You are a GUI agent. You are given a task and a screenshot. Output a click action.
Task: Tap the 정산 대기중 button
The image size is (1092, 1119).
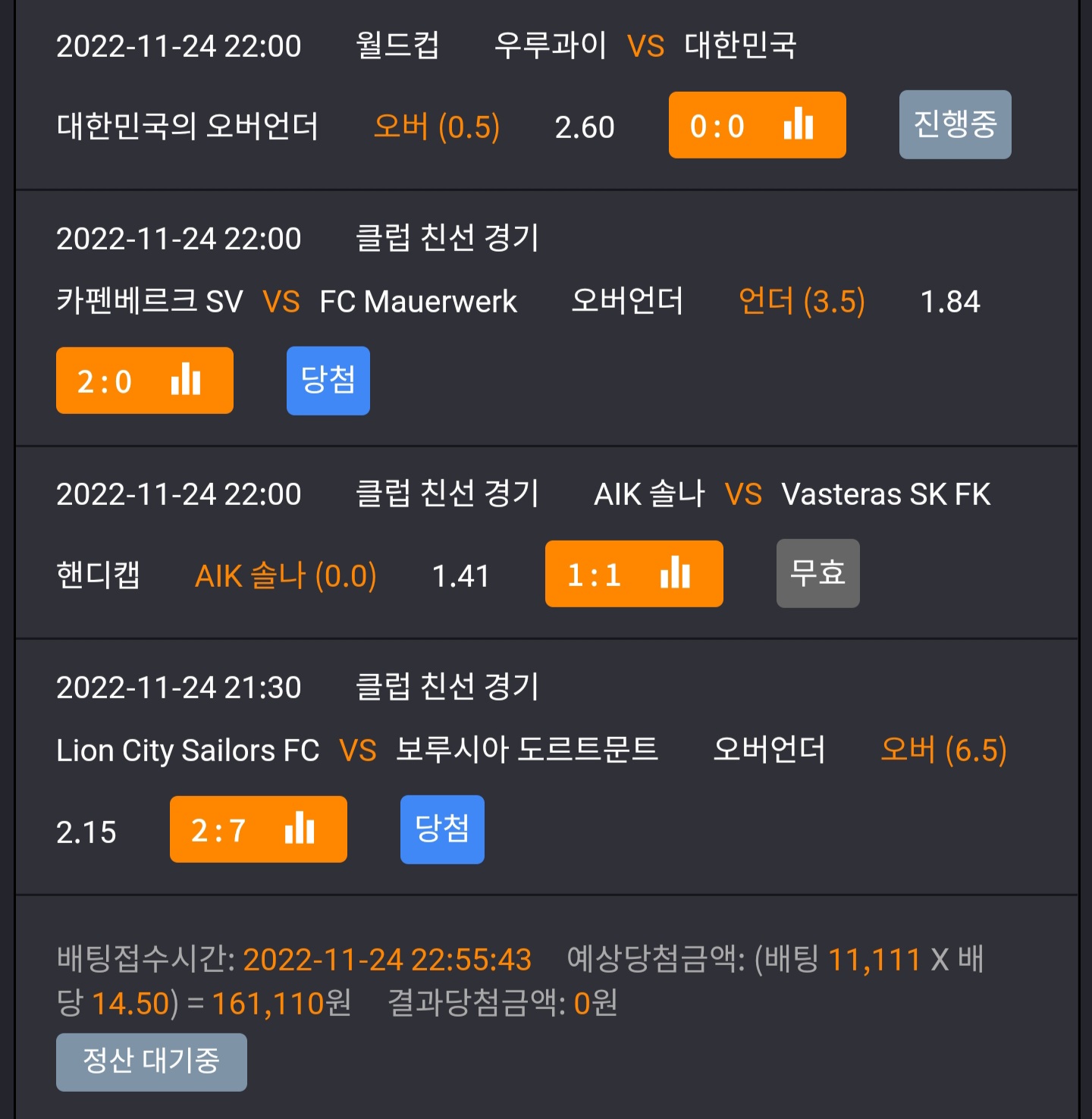coord(152,1062)
